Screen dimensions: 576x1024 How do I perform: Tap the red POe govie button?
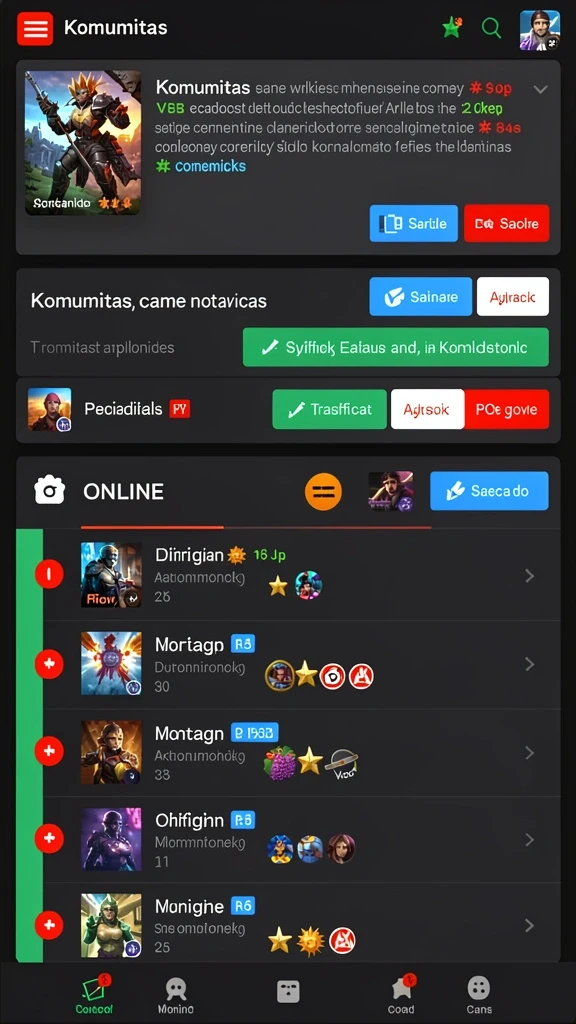click(506, 409)
